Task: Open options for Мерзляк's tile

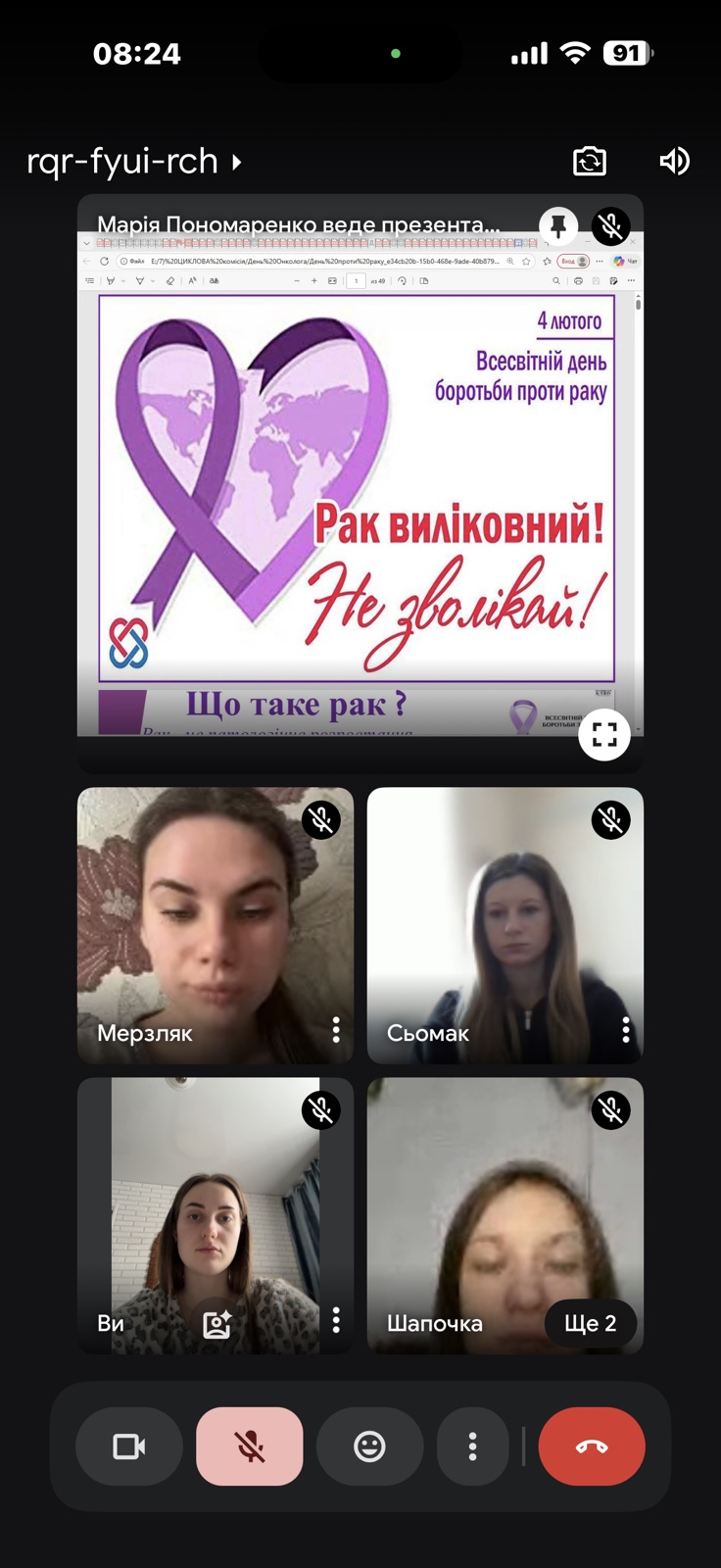Action: point(336,1029)
